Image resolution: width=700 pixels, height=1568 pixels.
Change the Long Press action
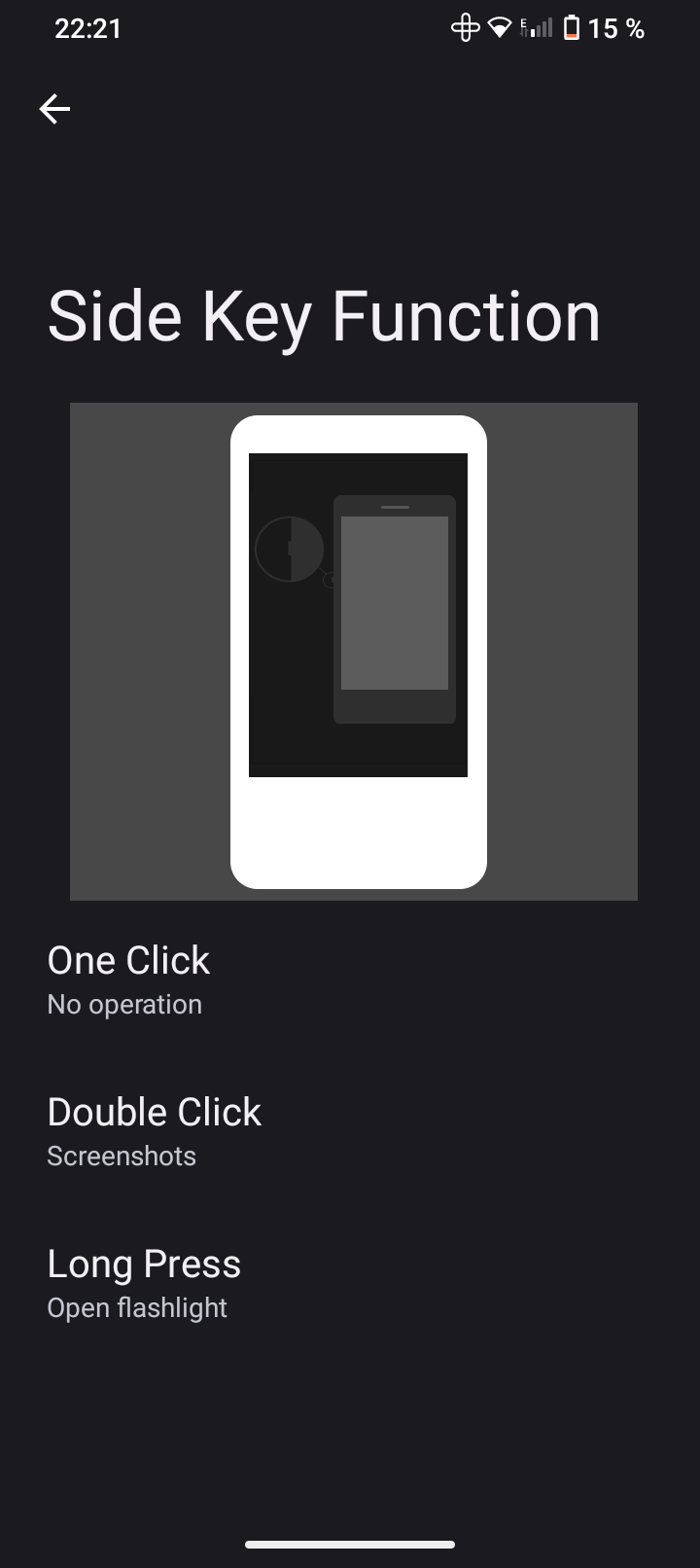pyautogui.click(x=350, y=1284)
